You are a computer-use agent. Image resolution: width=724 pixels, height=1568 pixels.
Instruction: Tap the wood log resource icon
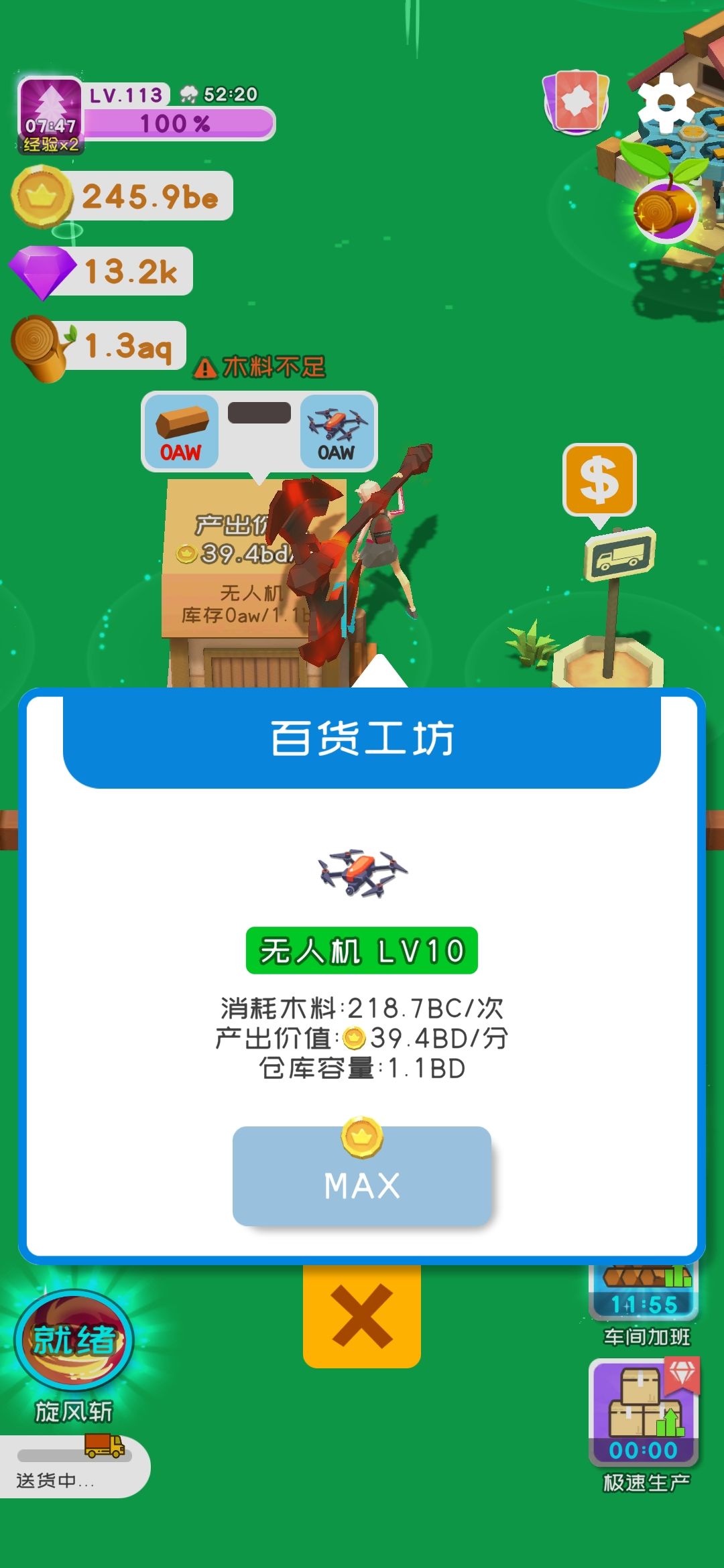[x=37, y=343]
